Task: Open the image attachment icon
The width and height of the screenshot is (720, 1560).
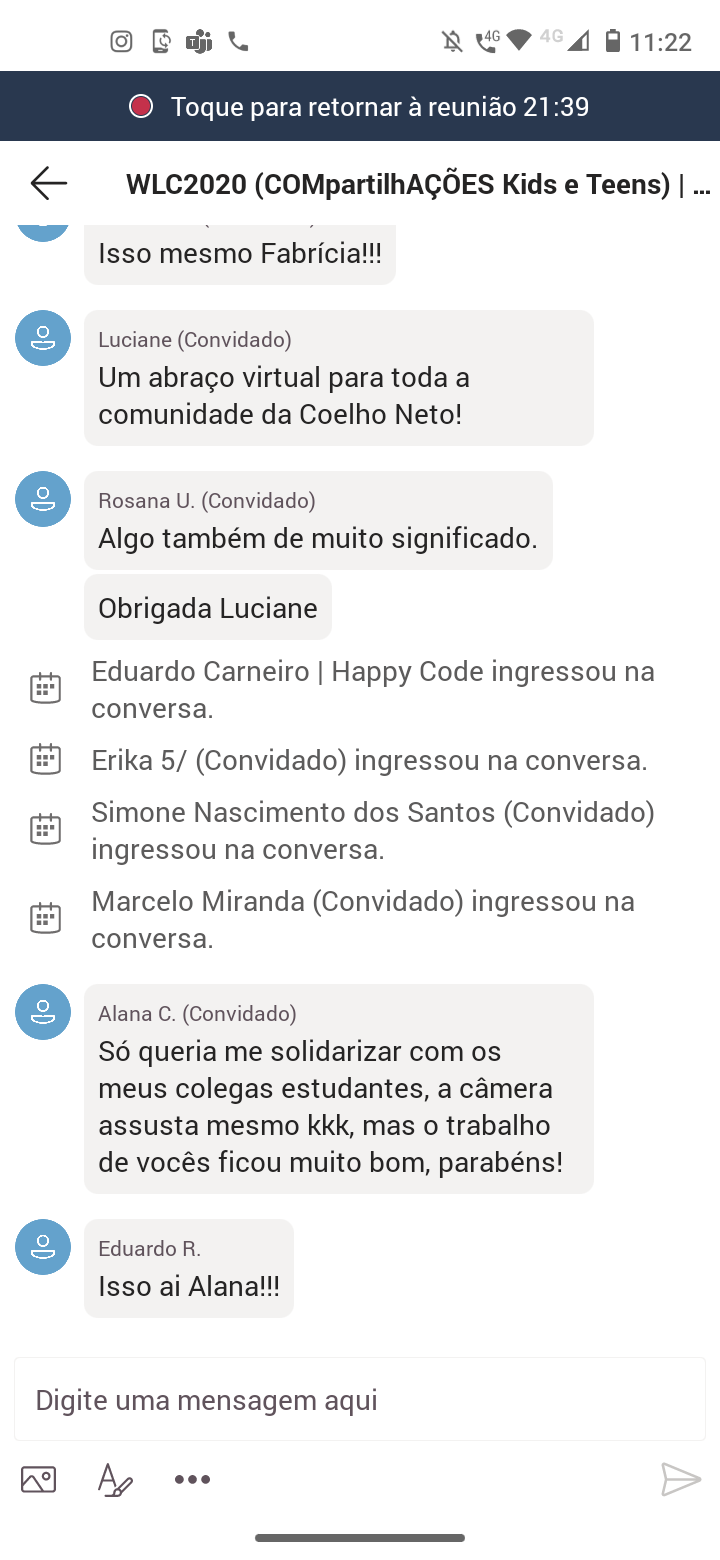Action: click(38, 1479)
